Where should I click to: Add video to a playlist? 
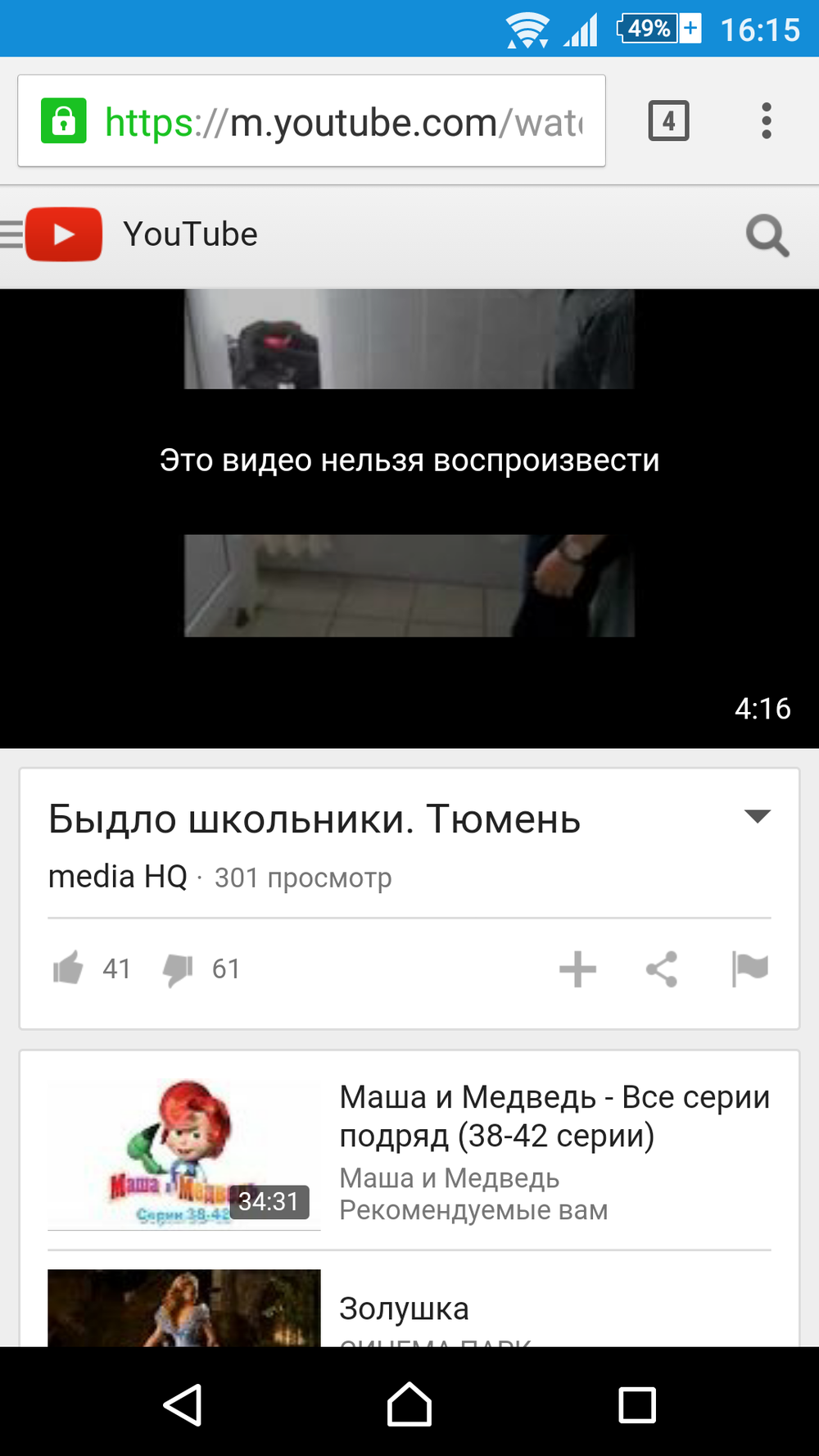577,969
